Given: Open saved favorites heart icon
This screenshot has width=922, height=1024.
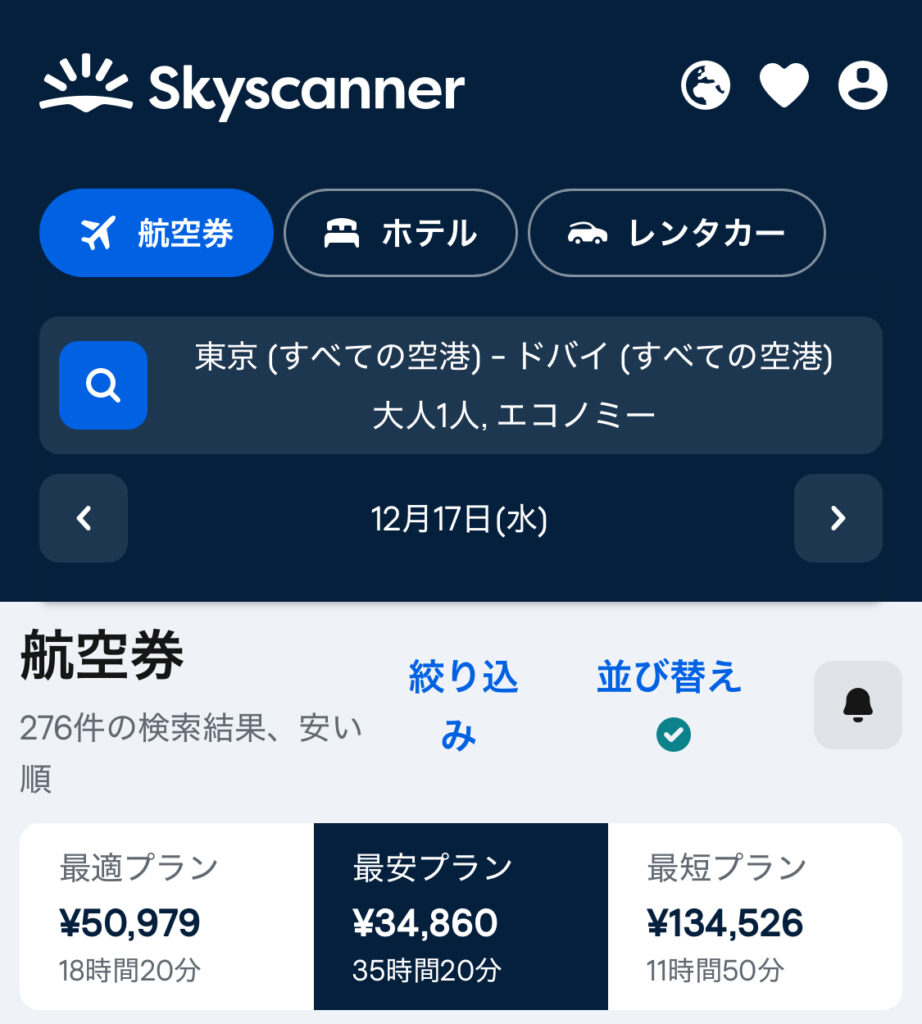Looking at the screenshot, I should click(x=783, y=85).
